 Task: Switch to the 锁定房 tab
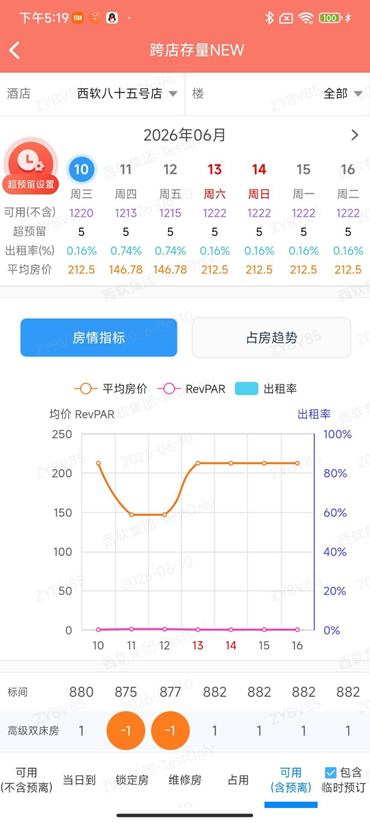(x=132, y=780)
